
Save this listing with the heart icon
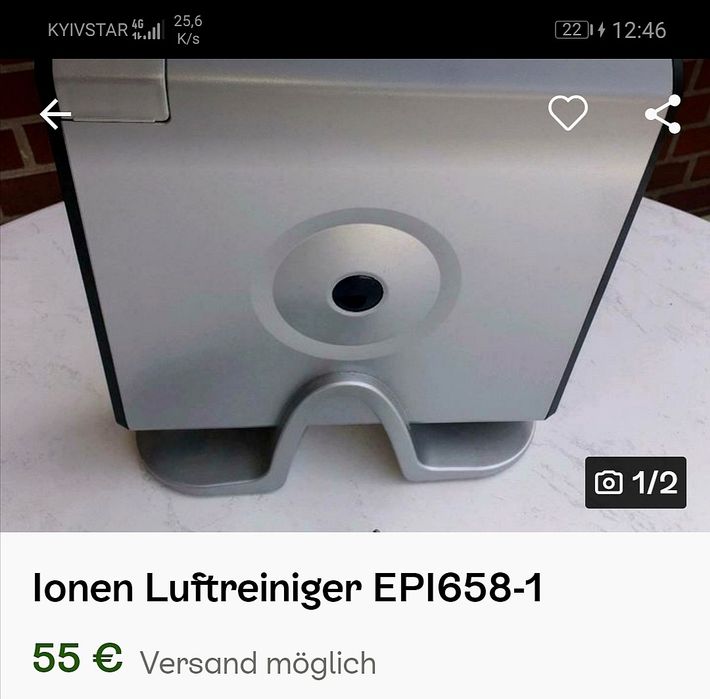click(568, 114)
